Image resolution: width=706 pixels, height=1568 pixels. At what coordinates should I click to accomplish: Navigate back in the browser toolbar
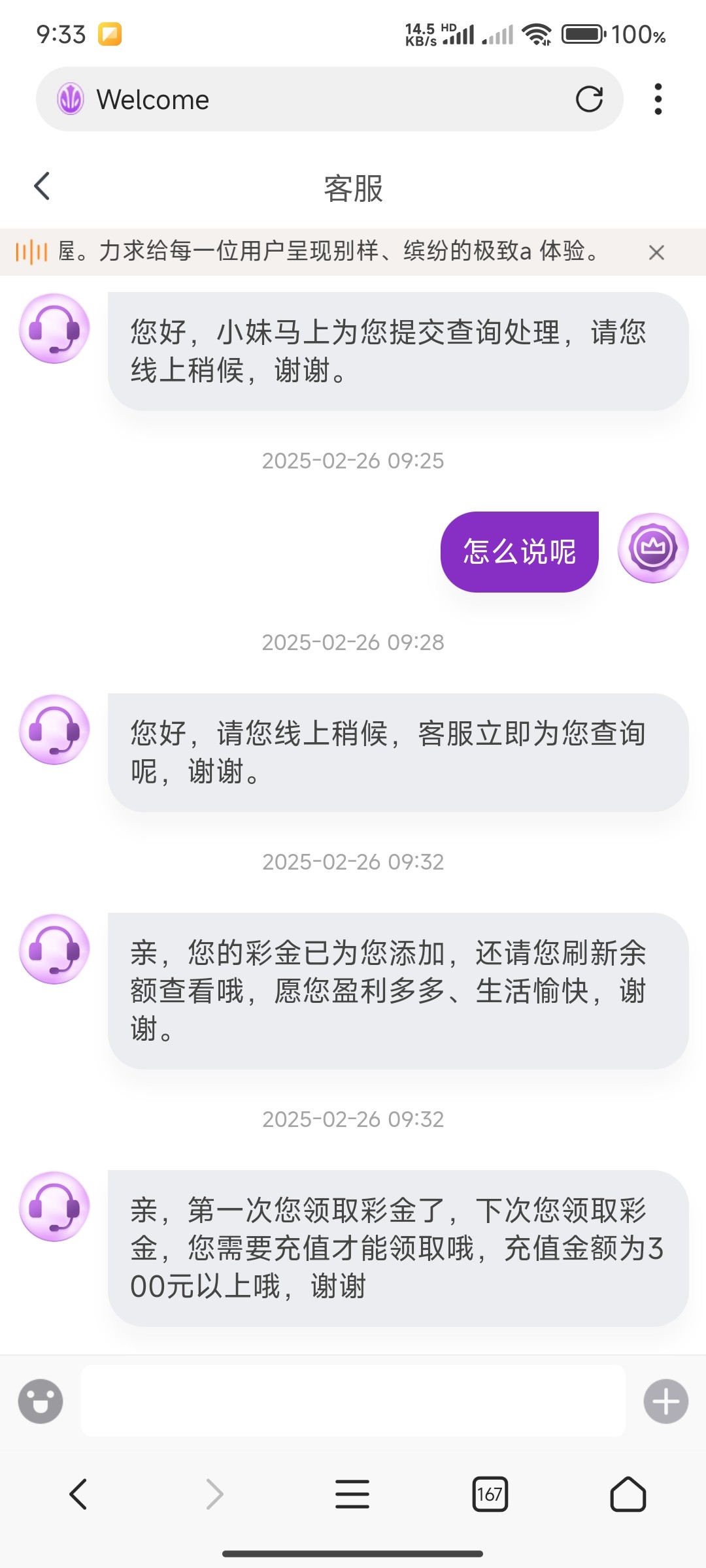point(78,1494)
